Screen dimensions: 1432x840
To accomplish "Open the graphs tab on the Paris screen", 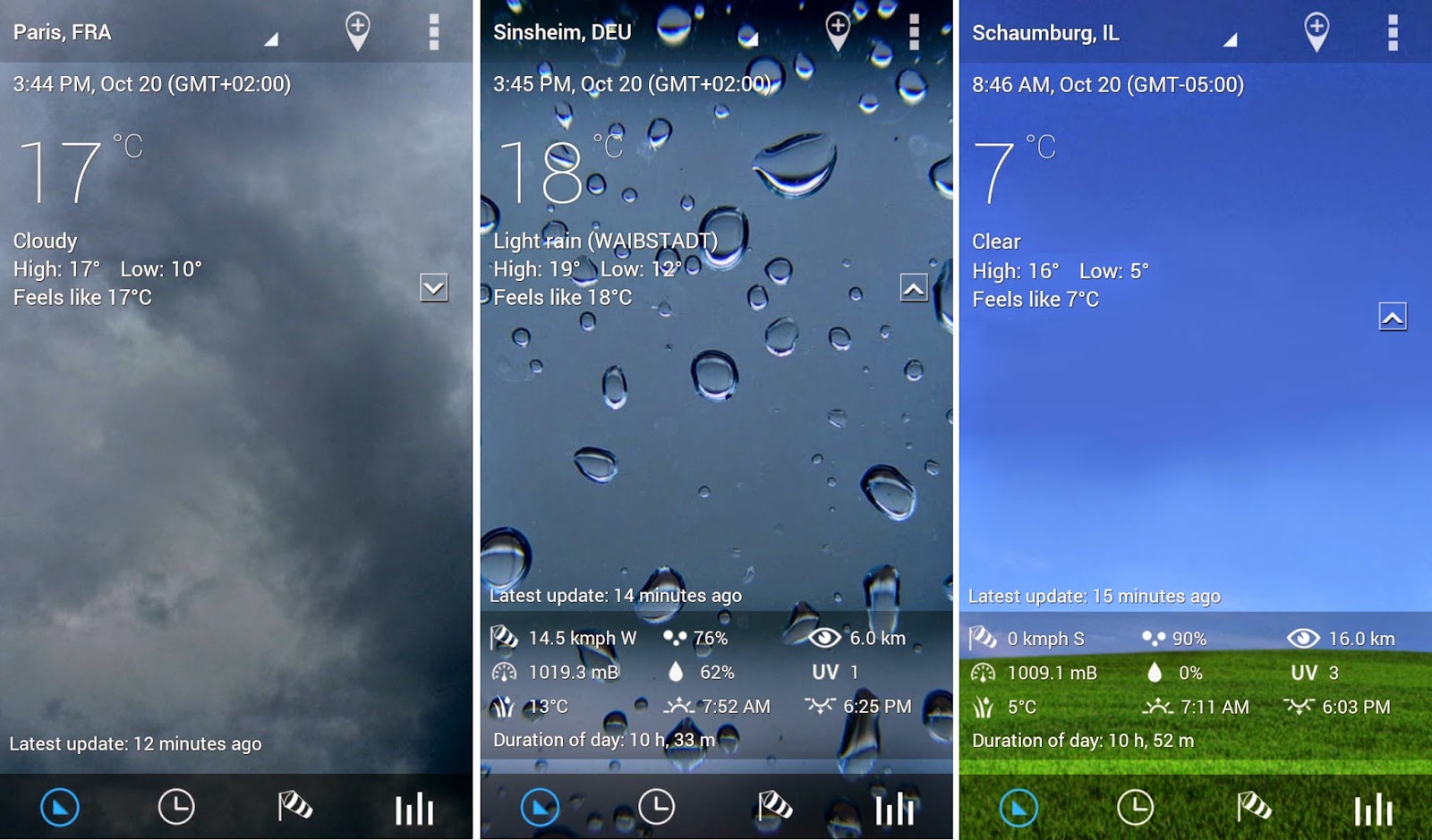I will pyautogui.click(x=414, y=810).
